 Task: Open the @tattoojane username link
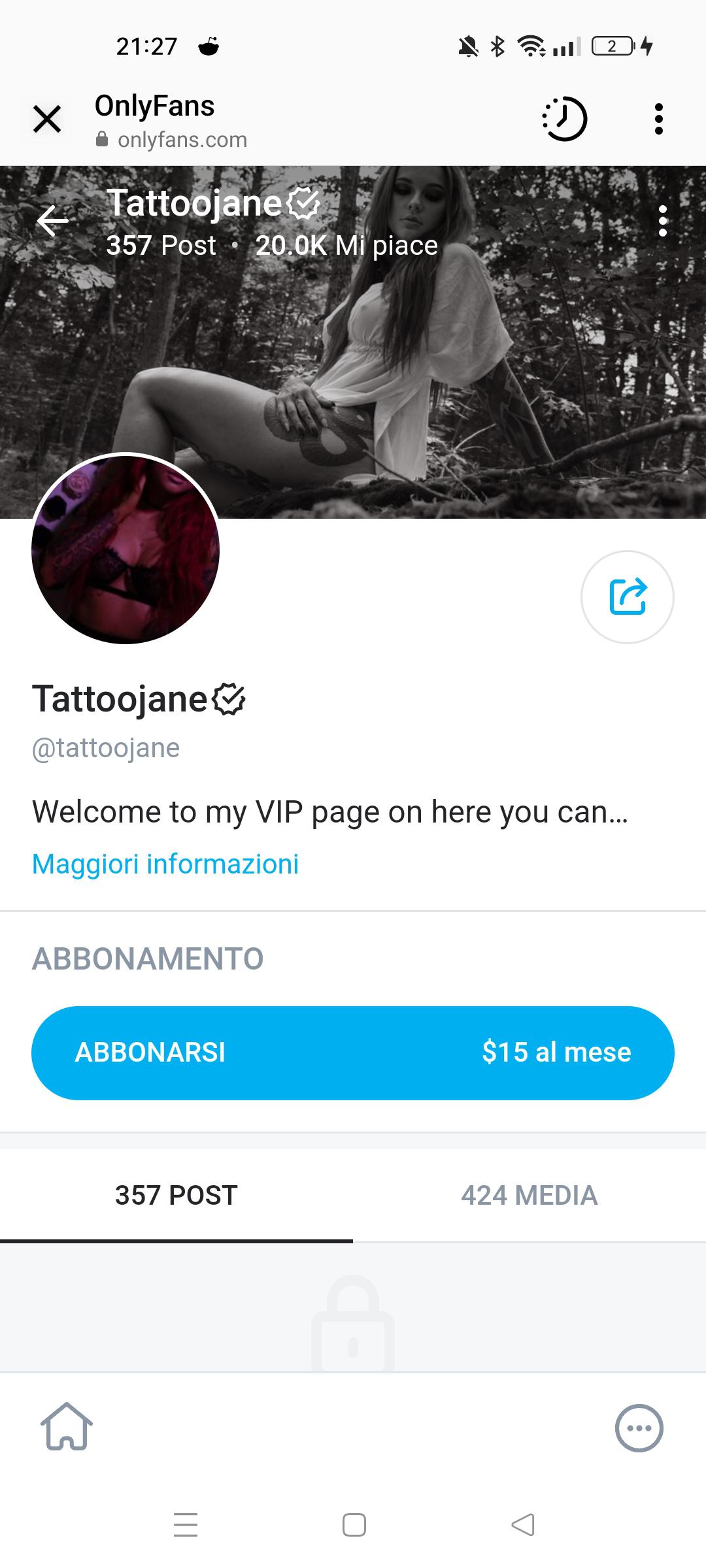point(105,748)
